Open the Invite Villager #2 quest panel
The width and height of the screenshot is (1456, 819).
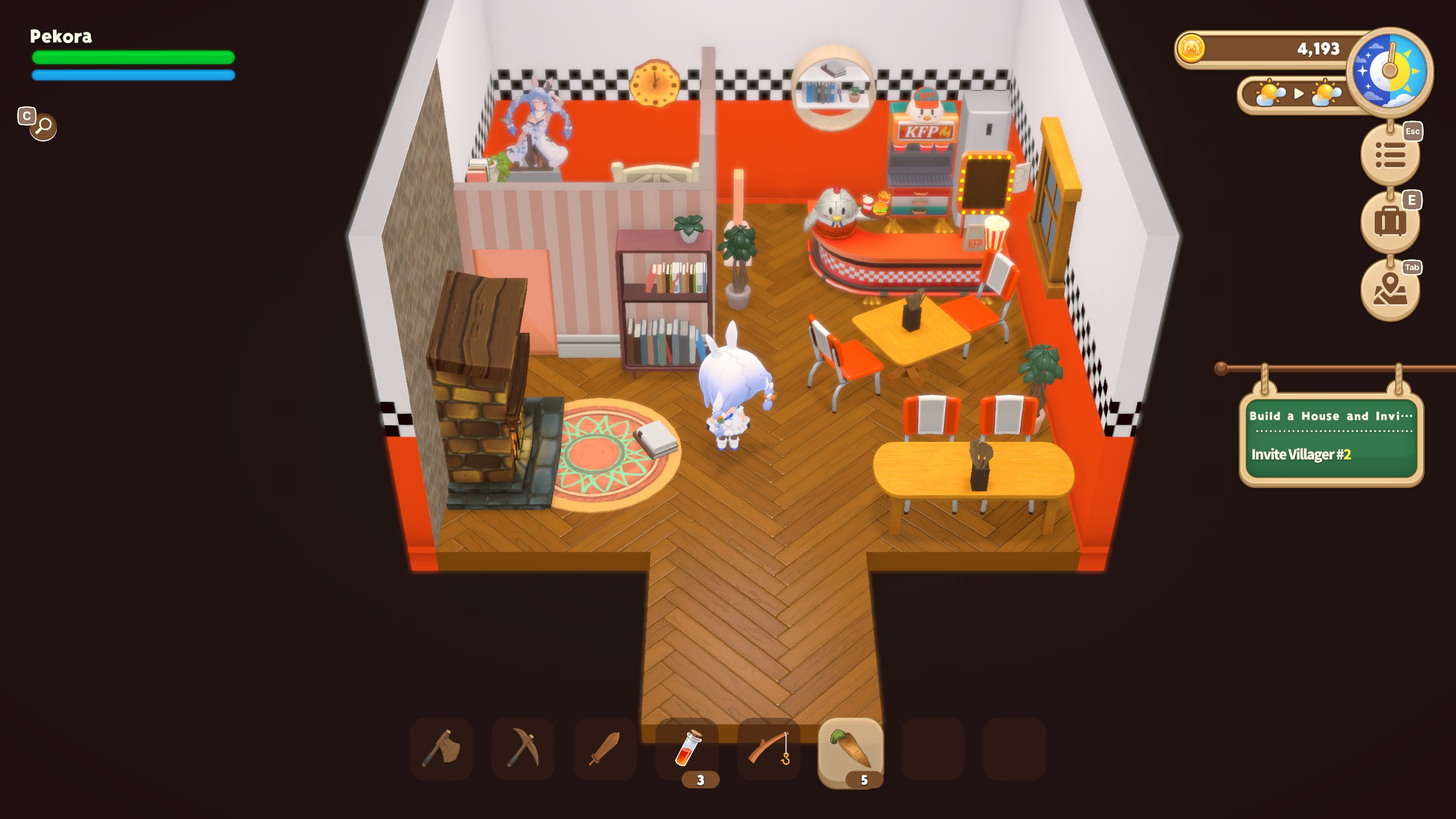1331,440
